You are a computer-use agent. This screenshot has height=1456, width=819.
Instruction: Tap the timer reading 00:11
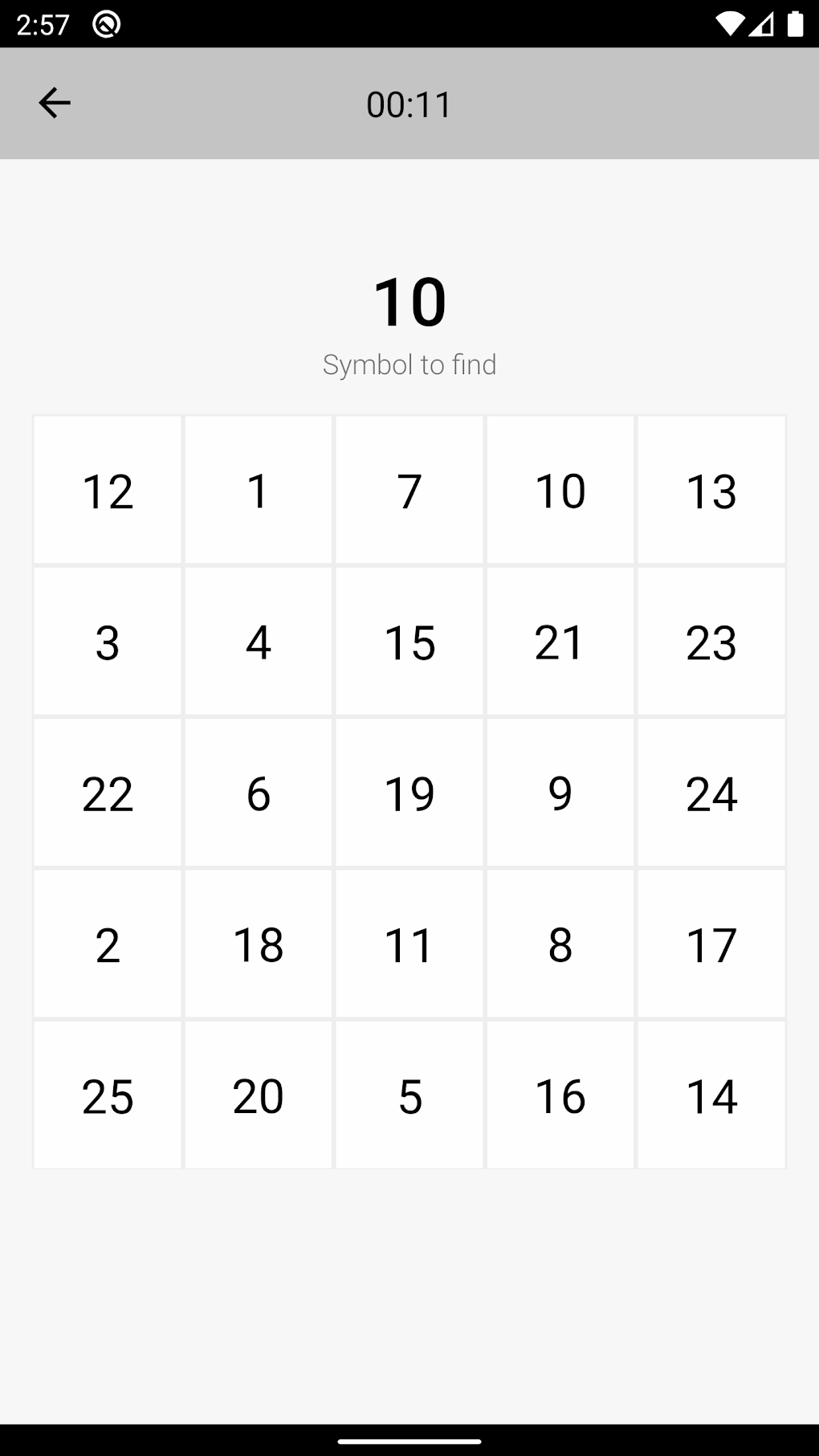(x=408, y=104)
